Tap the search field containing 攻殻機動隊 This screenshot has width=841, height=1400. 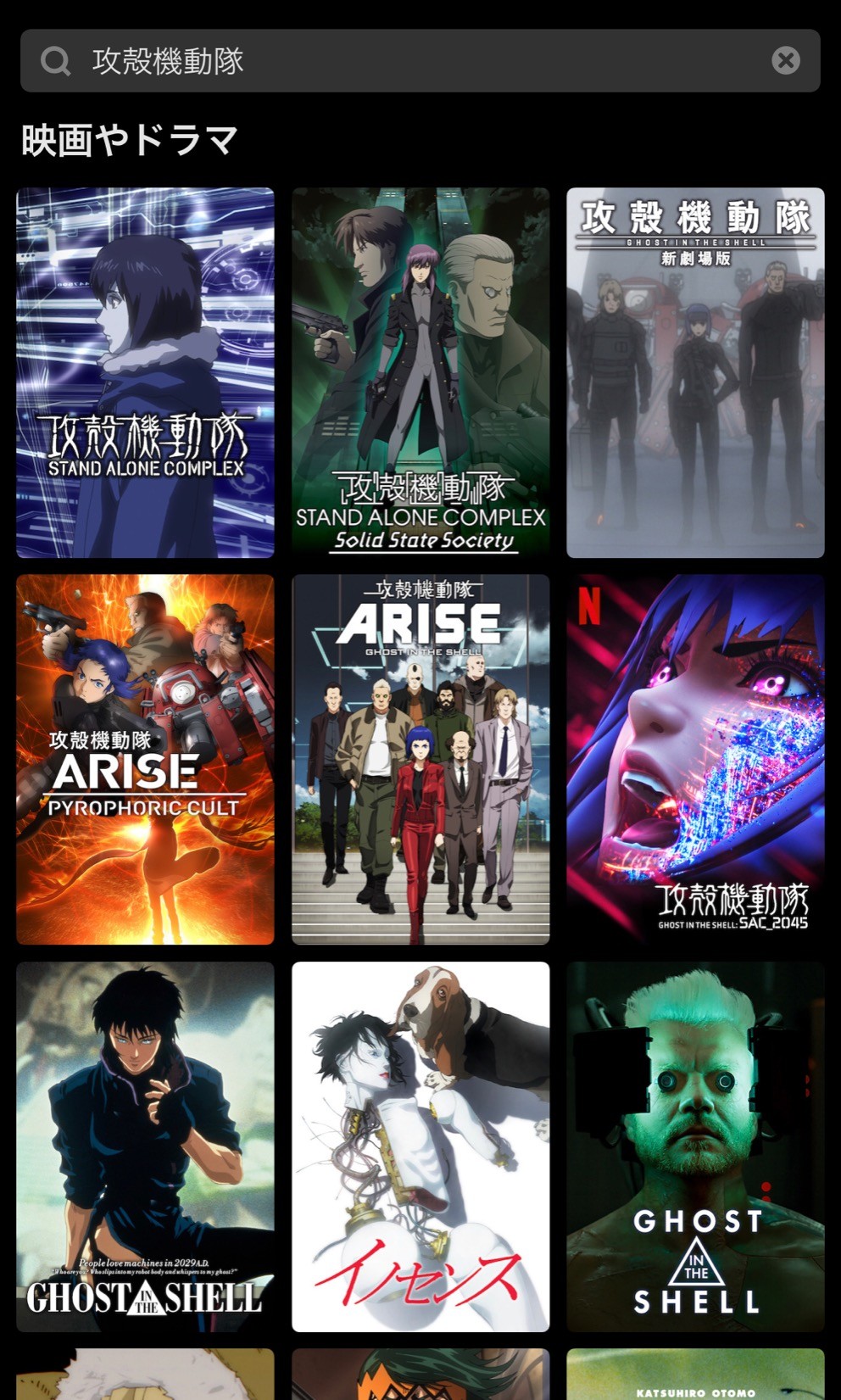420,61
